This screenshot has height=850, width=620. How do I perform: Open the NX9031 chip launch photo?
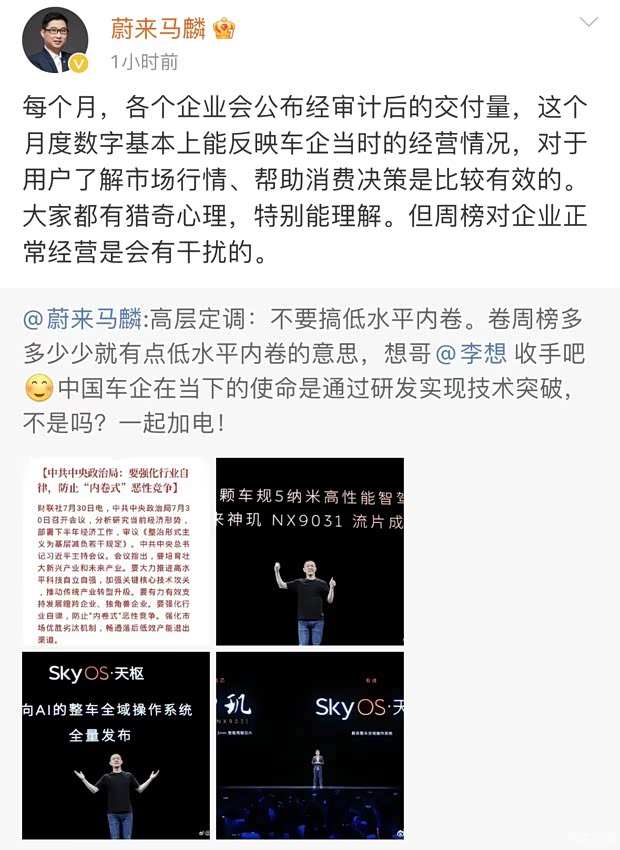[310, 551]
